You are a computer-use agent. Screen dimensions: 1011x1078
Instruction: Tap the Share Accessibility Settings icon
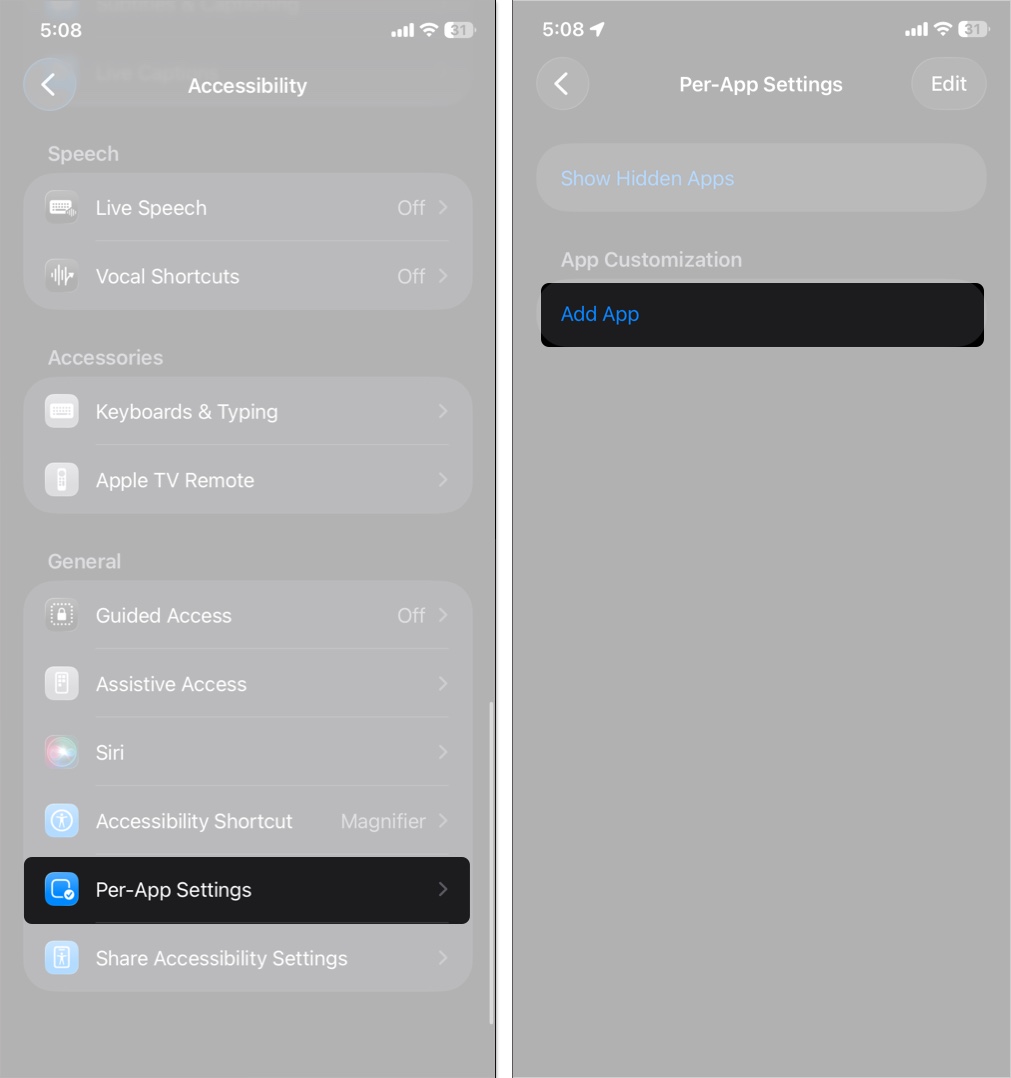(x=61, y=958)
